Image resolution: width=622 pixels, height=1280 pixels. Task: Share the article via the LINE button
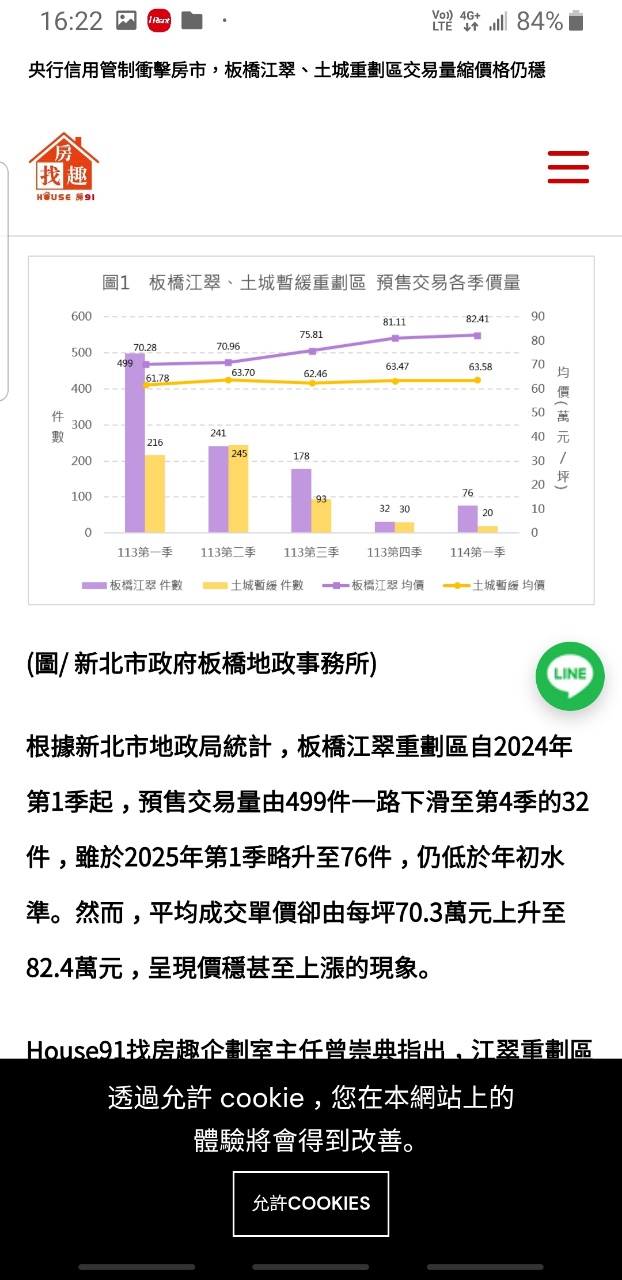coord(570,676)
